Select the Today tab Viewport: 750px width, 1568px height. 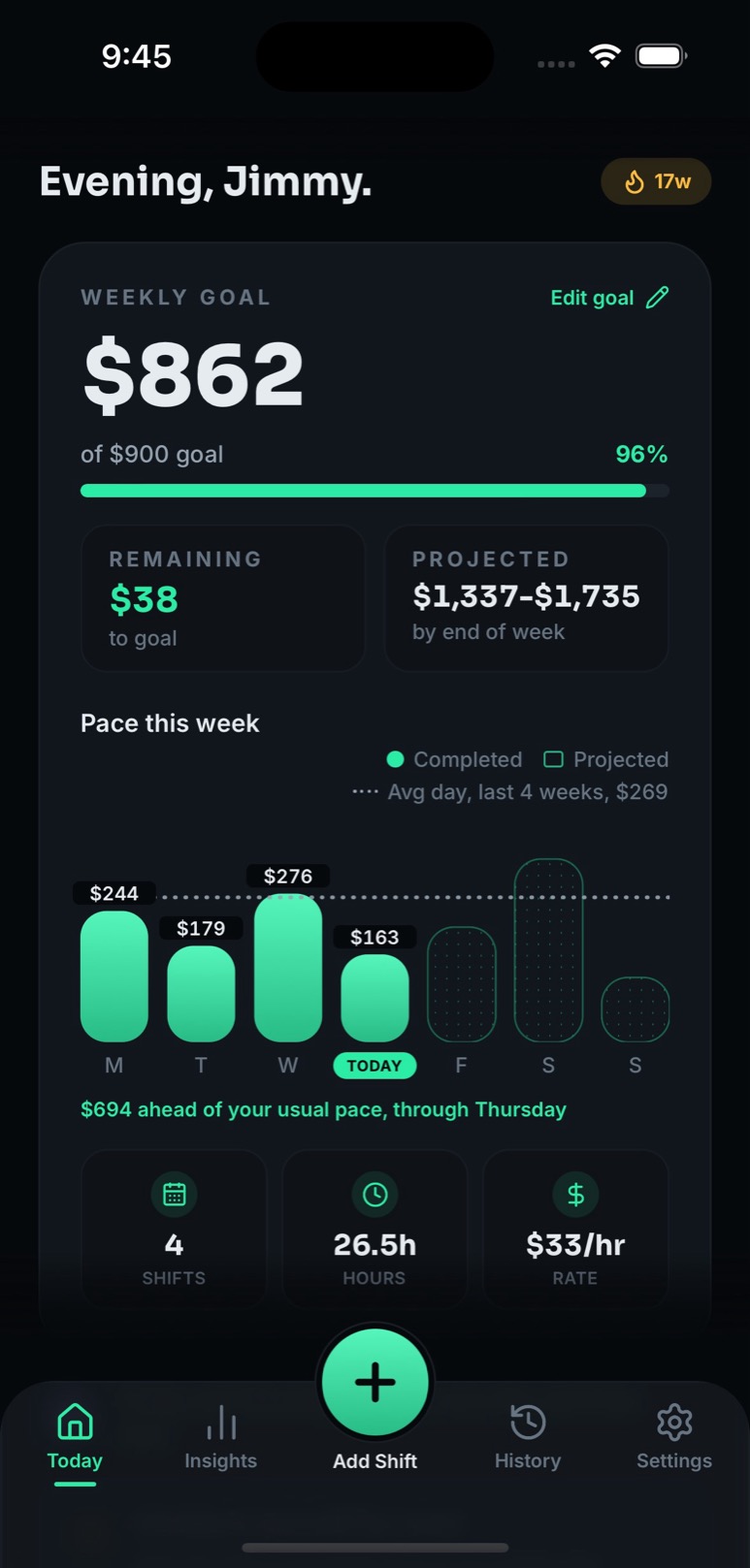(x=75, y=1438)
